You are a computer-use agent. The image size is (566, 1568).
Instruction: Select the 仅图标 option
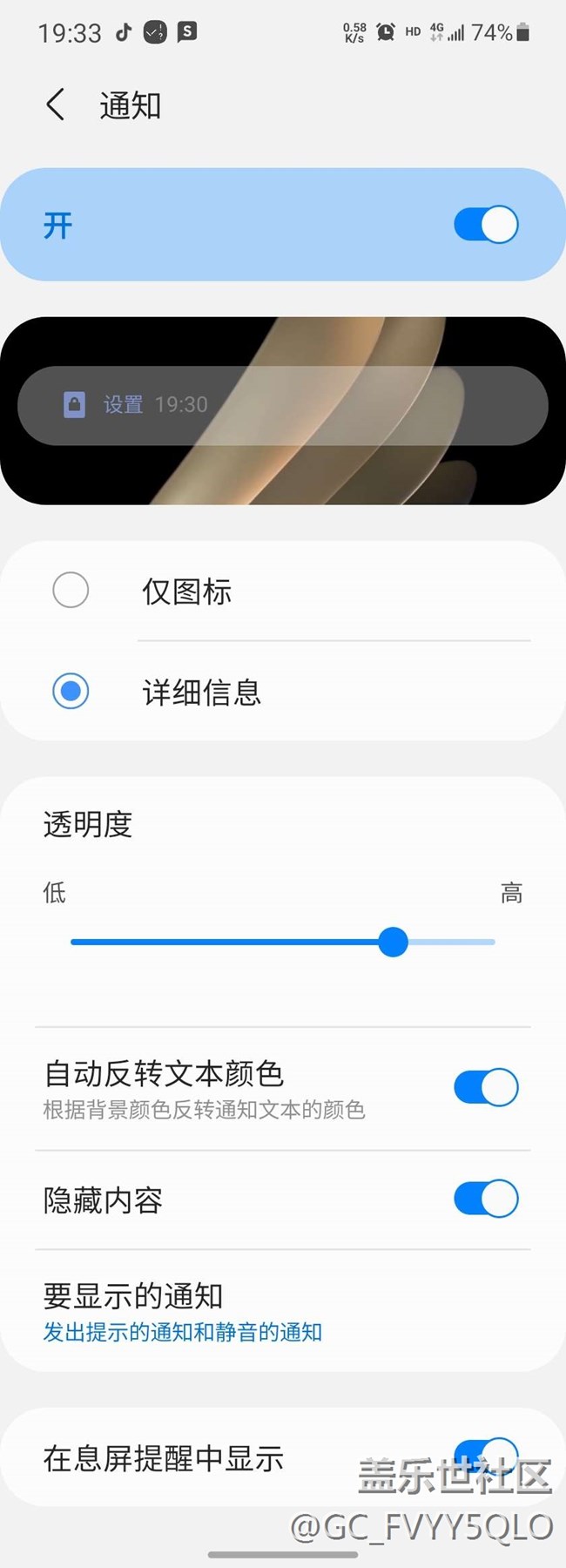click(x=71, y=591)
